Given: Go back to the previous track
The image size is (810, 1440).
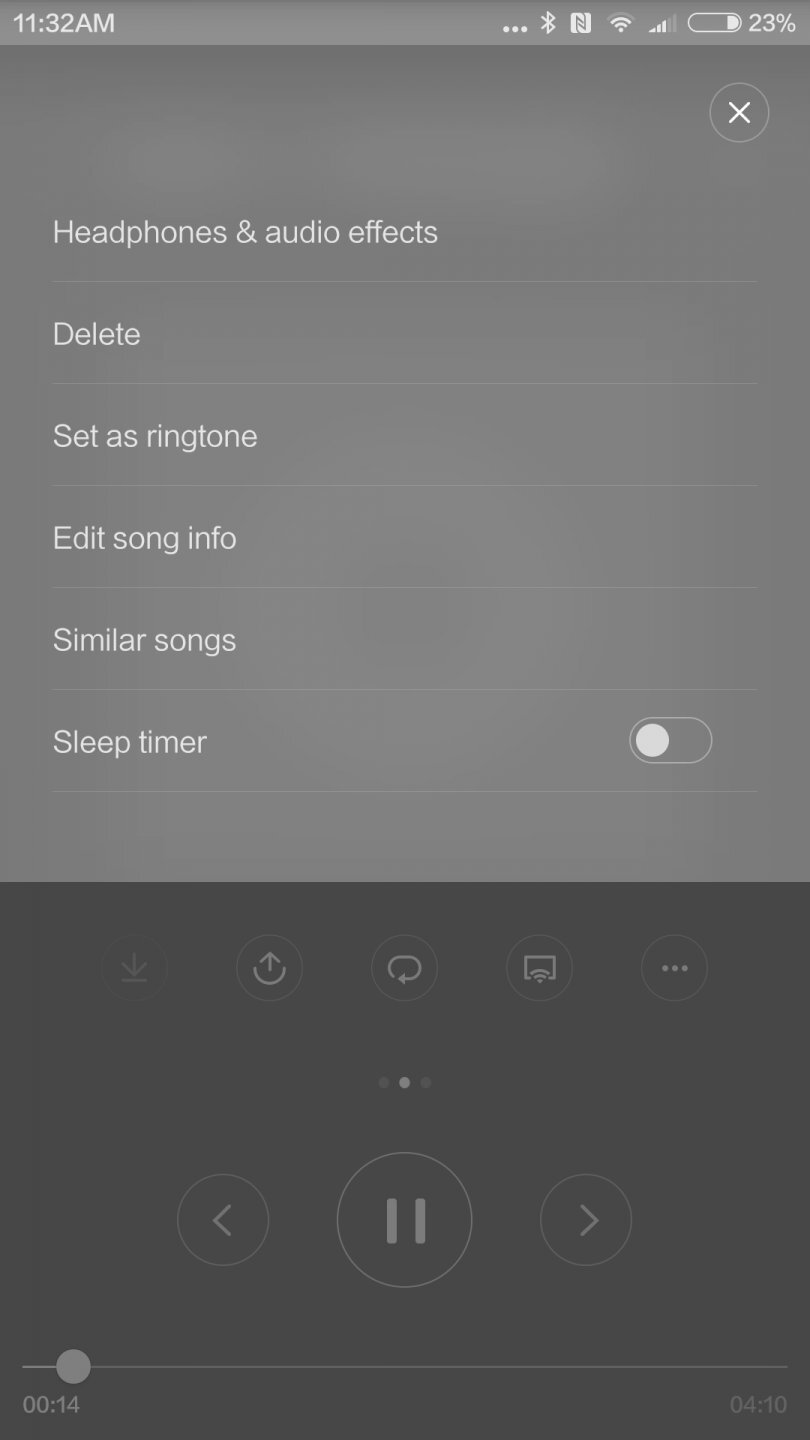Looking at the screenshot, I should click(223, 1220).
